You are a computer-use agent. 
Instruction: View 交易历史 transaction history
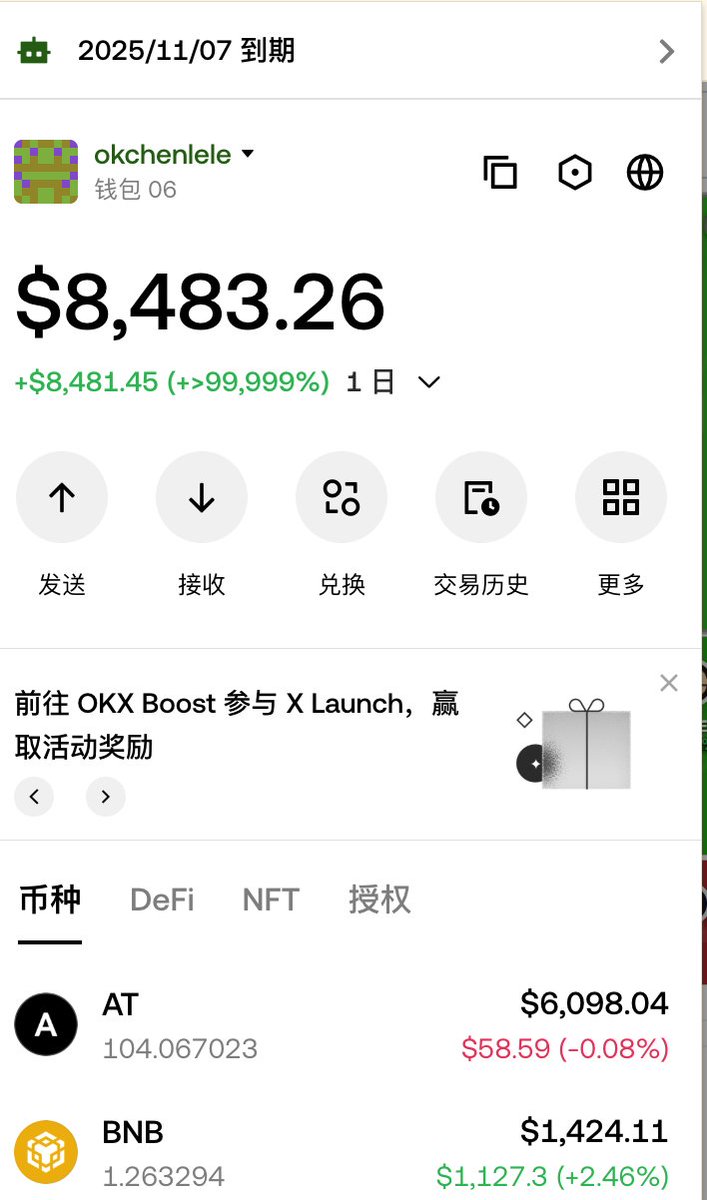click(481, 497)
